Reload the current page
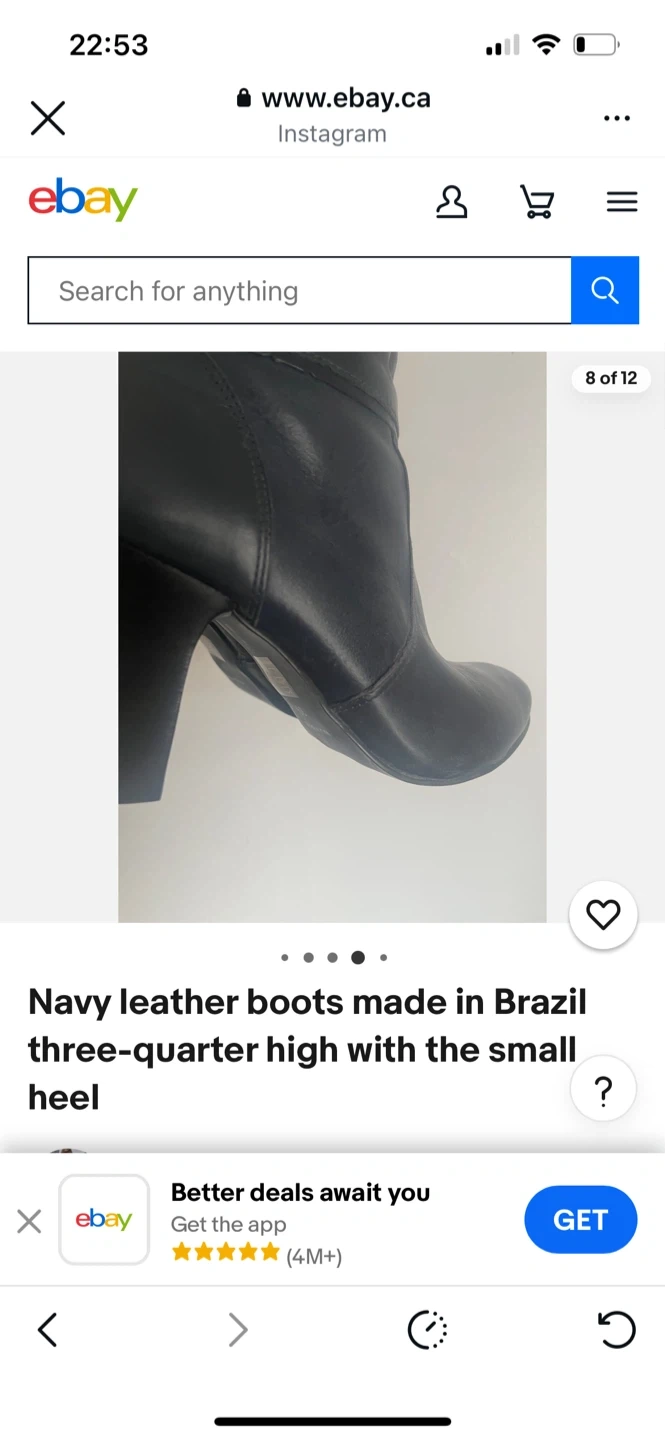 click(616, 1330)
